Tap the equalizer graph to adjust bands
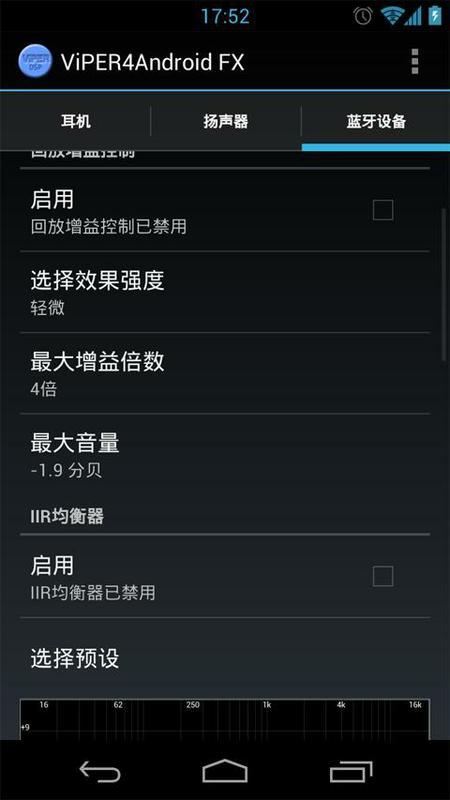 tap(225, 719)
